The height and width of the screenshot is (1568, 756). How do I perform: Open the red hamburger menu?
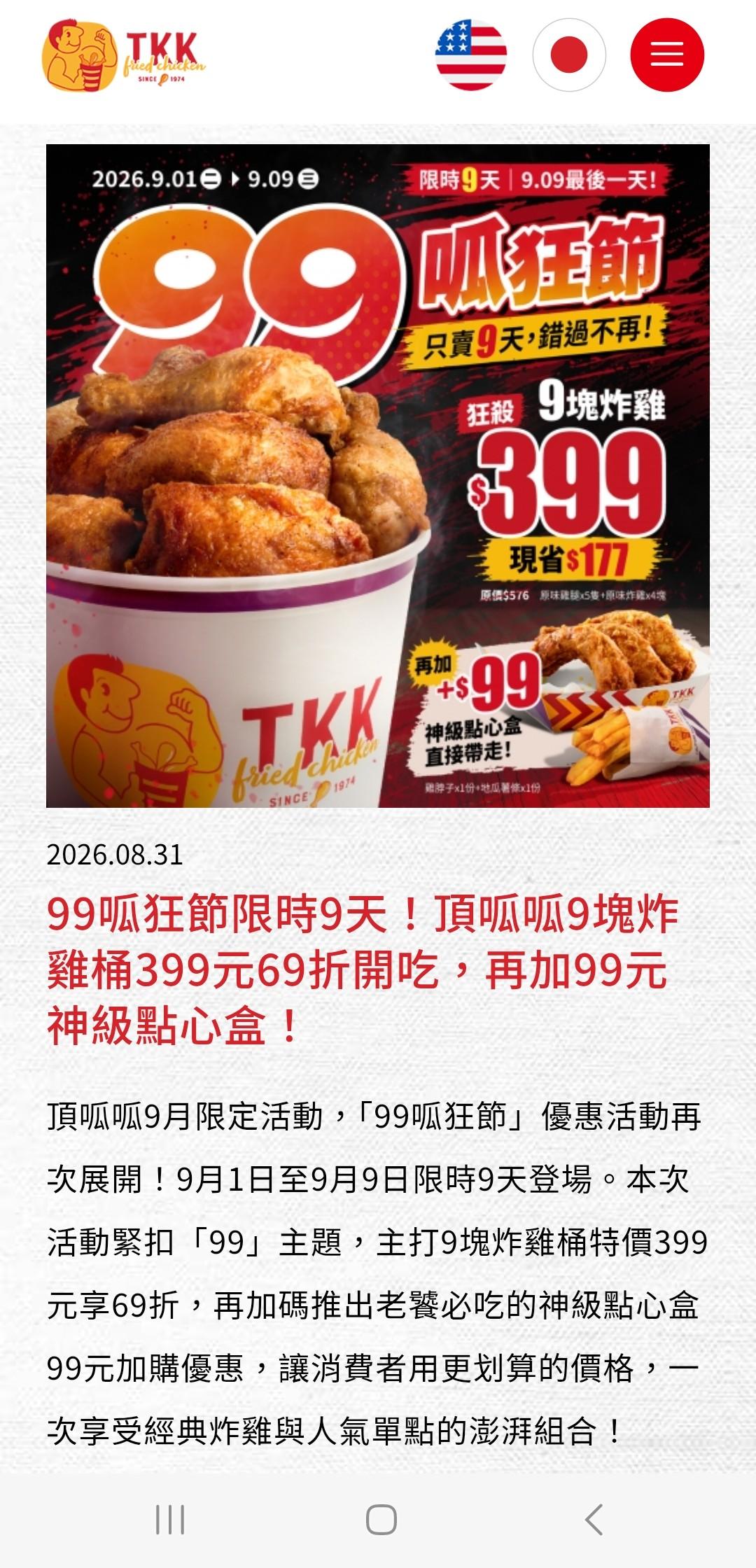tap(667, 55)
